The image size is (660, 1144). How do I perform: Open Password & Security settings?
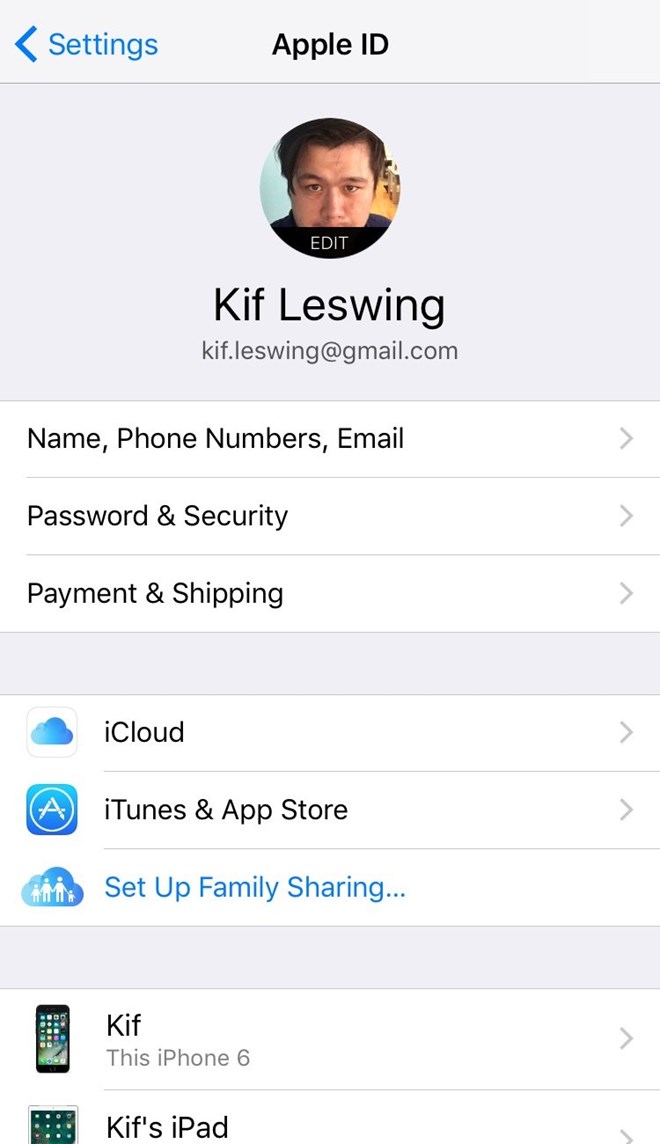point(330,516)
